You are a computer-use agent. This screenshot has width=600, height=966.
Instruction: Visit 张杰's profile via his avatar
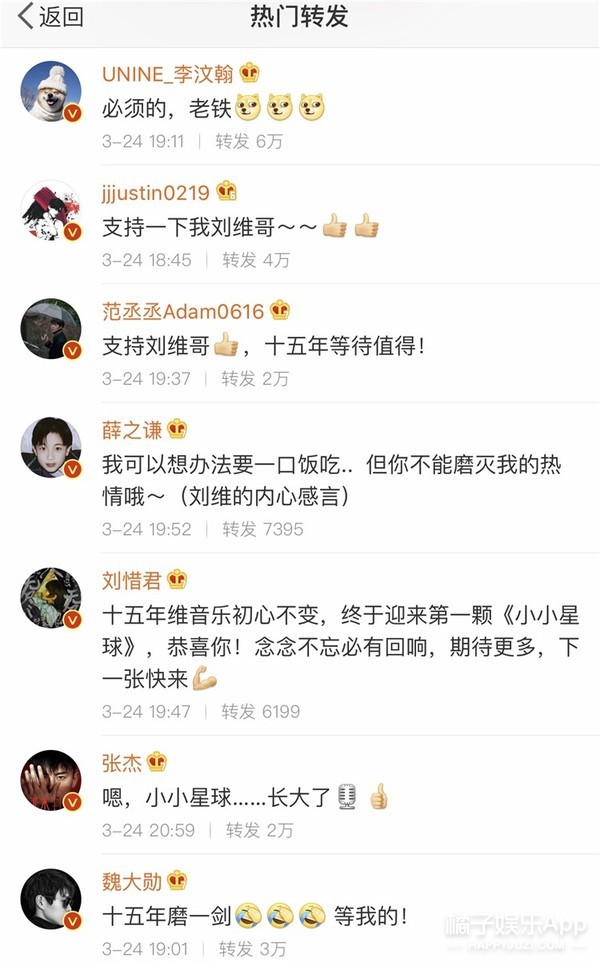[51, 780]
